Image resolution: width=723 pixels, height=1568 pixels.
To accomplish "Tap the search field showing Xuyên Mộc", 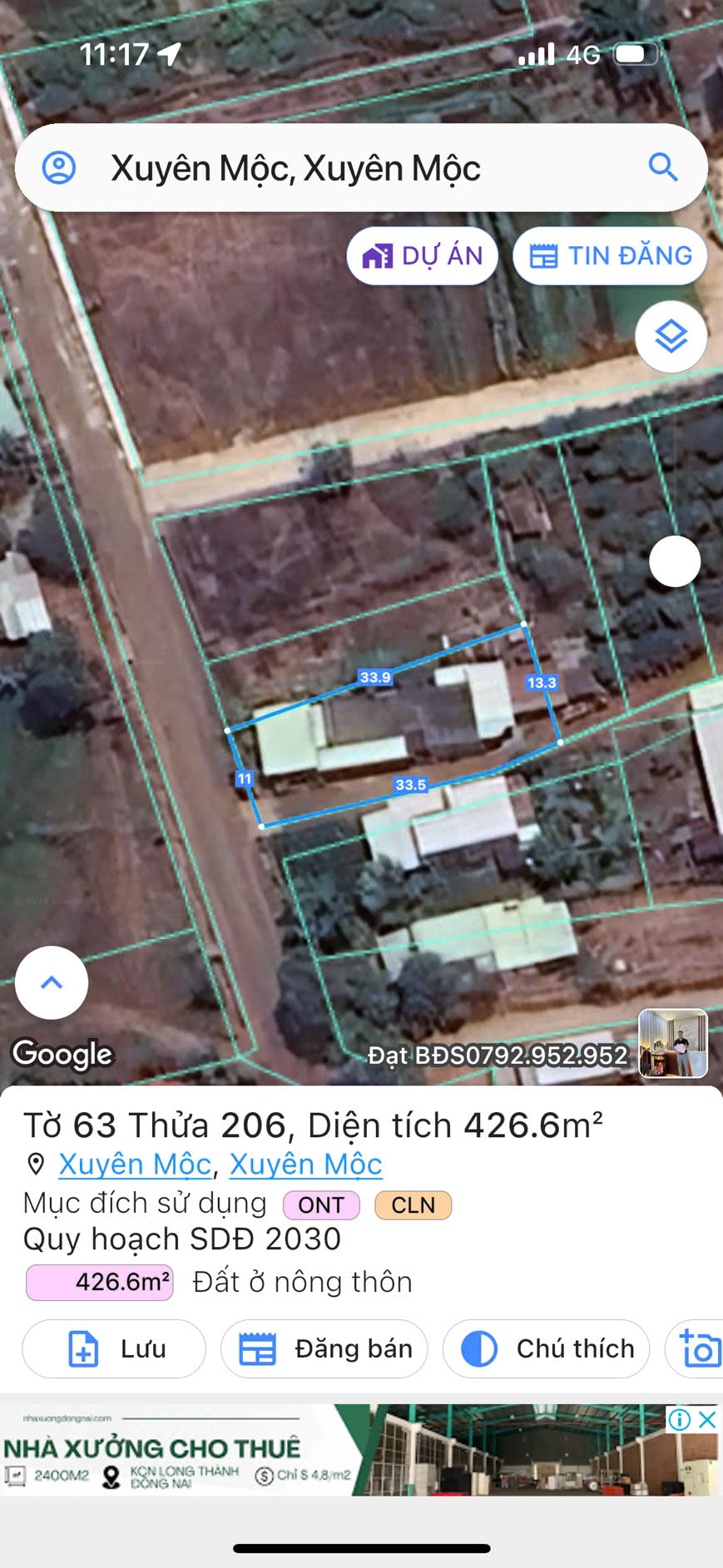I will coord(333,168).
